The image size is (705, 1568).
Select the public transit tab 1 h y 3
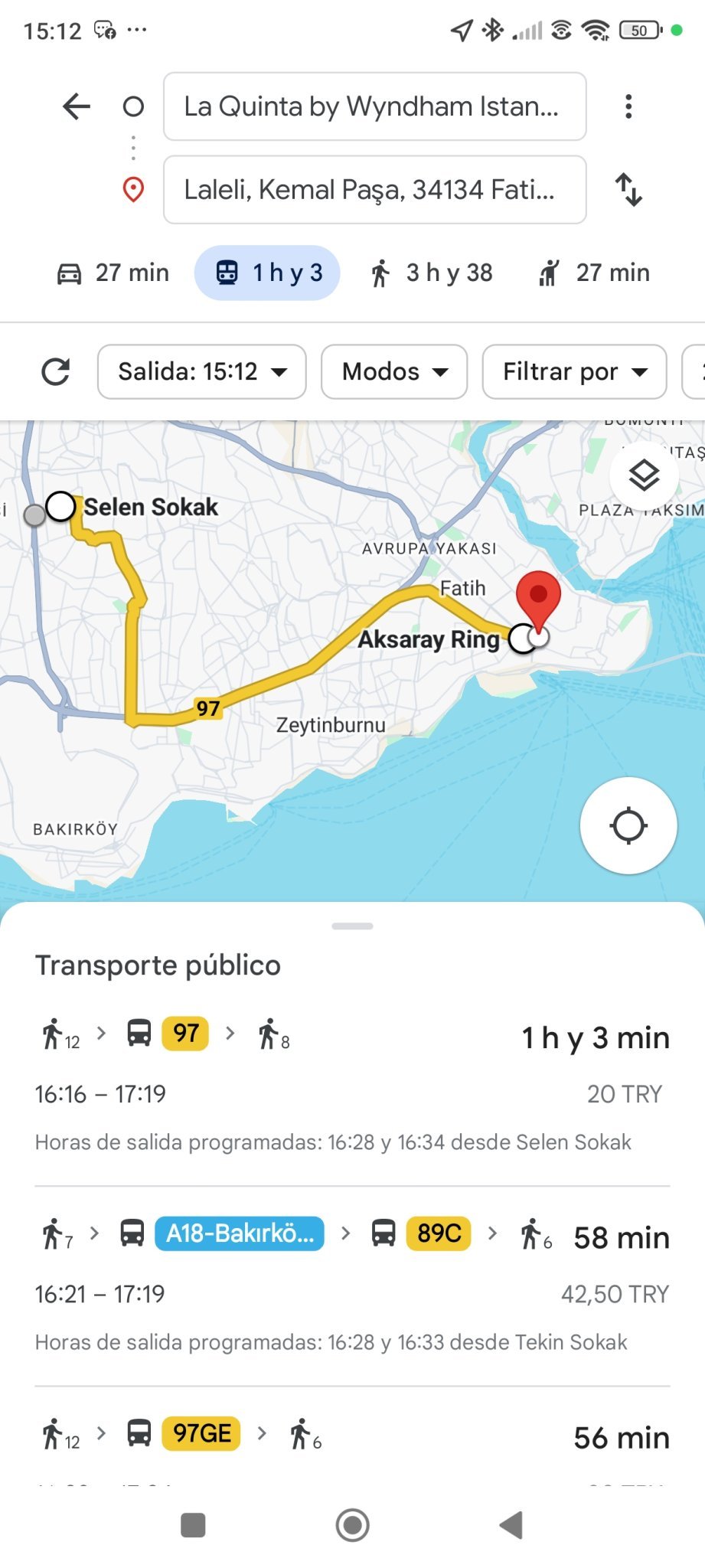[x=267, y=273]
